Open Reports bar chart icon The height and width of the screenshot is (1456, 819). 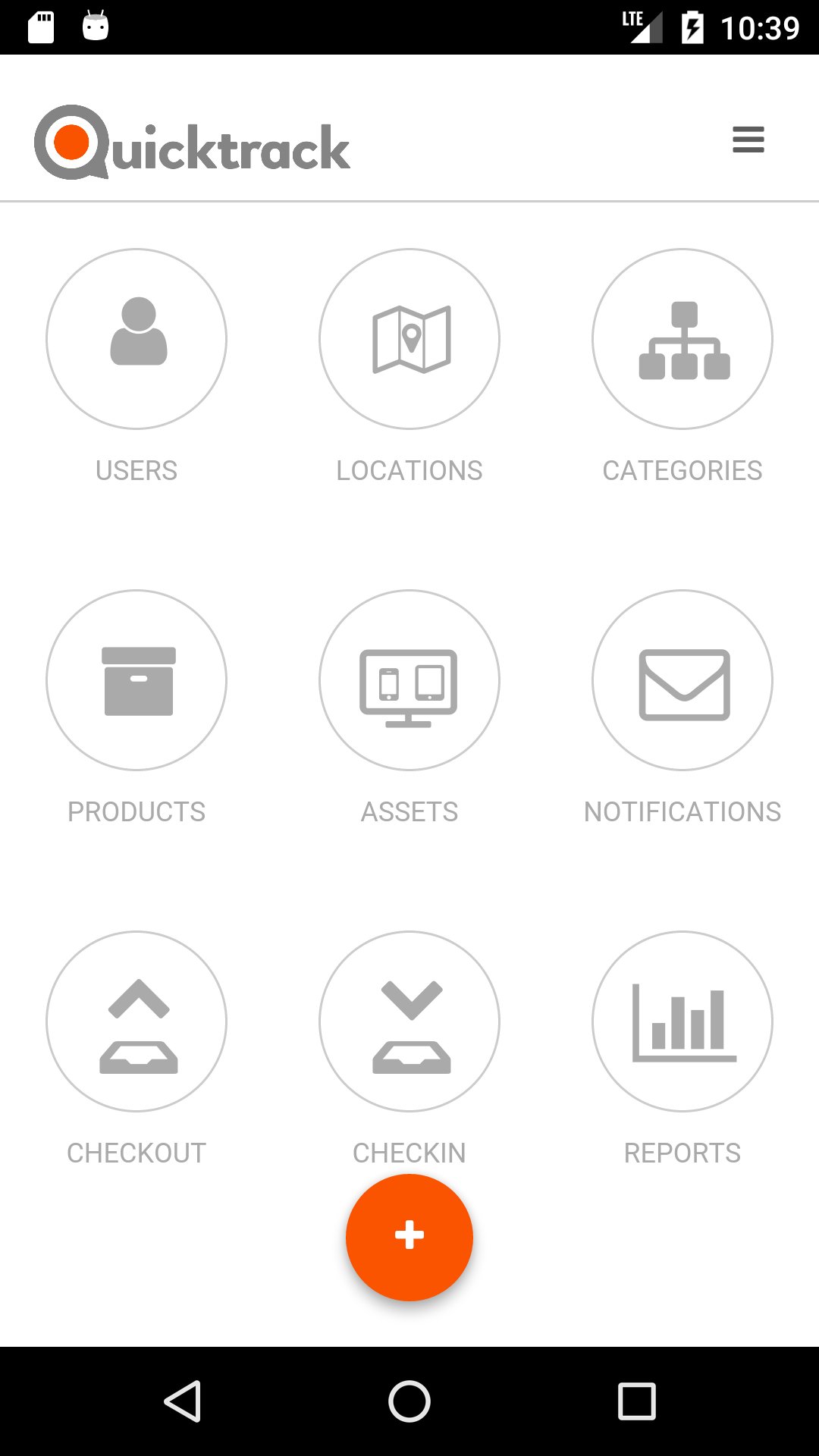coord(682,1021)
